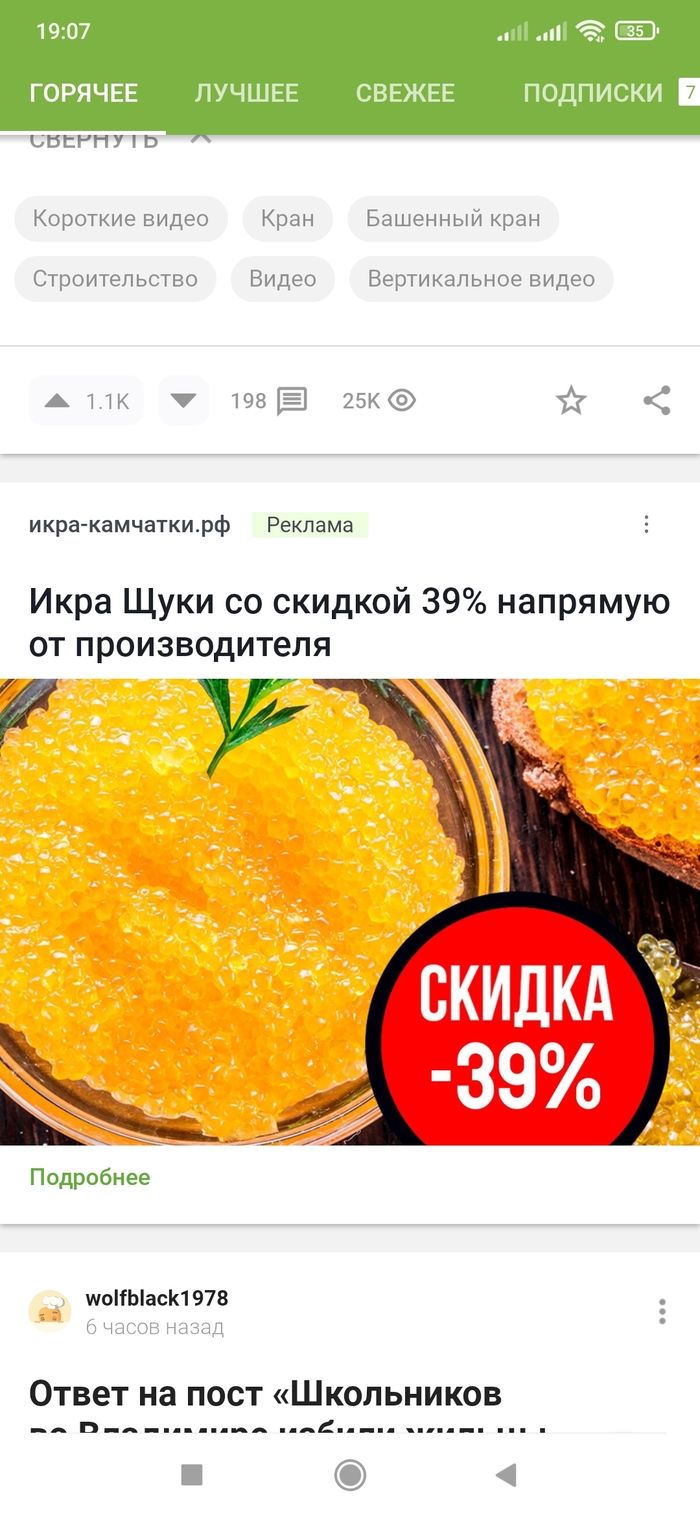The height and width of the screenshot is (1517, 700).
Task: Open the Башенный кран tag
Action: click(x=453, y=219)
